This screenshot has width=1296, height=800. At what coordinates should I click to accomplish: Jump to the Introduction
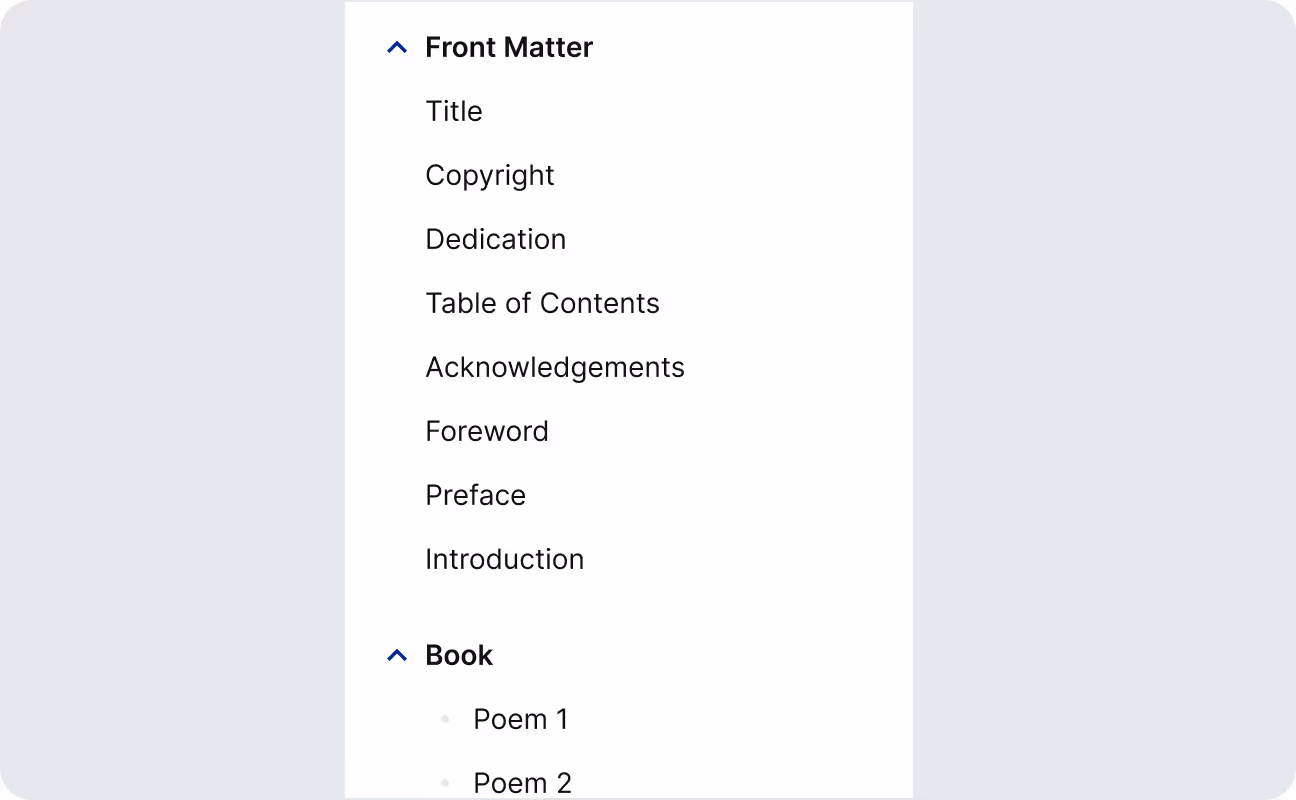pyautogui.click(x=504, y=559)
